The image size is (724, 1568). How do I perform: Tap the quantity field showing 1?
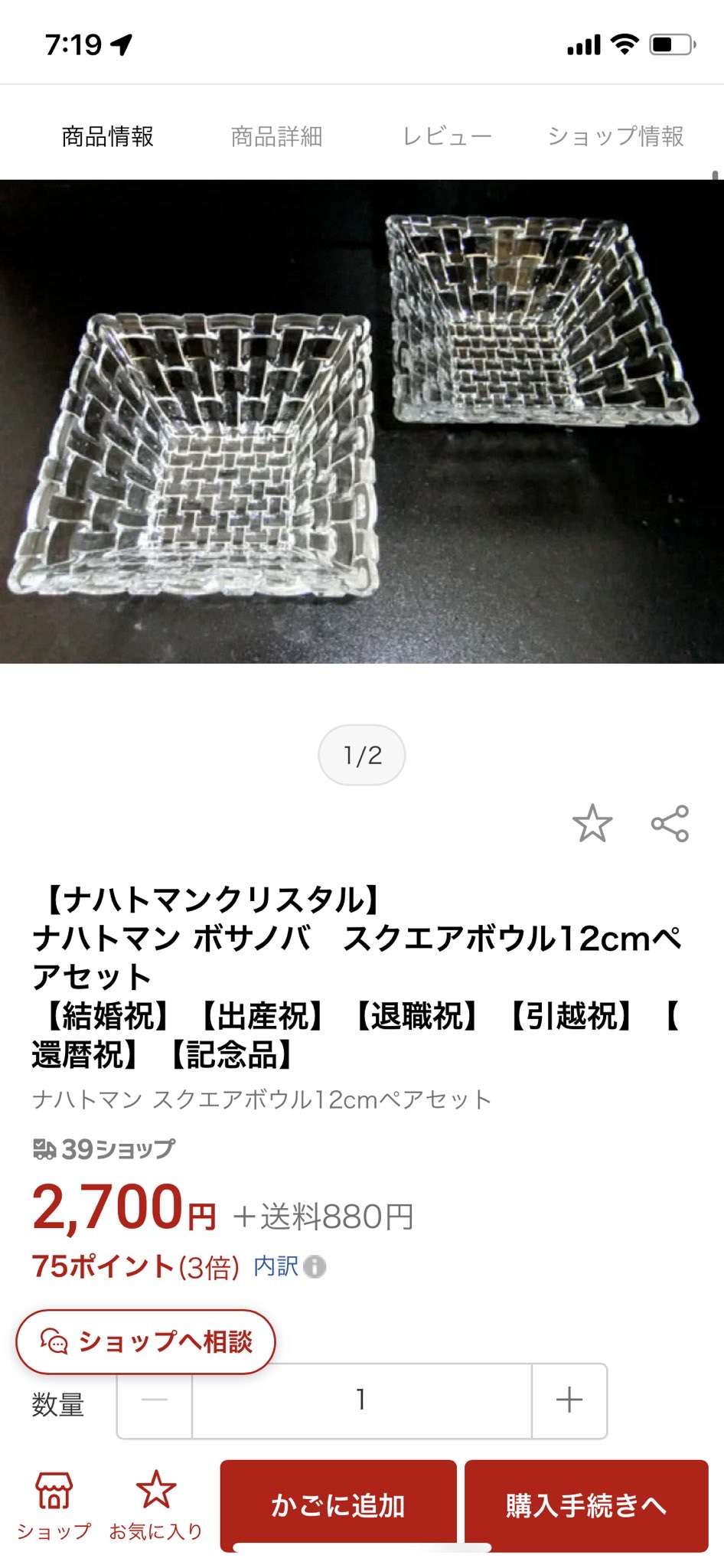[361, 1400]
